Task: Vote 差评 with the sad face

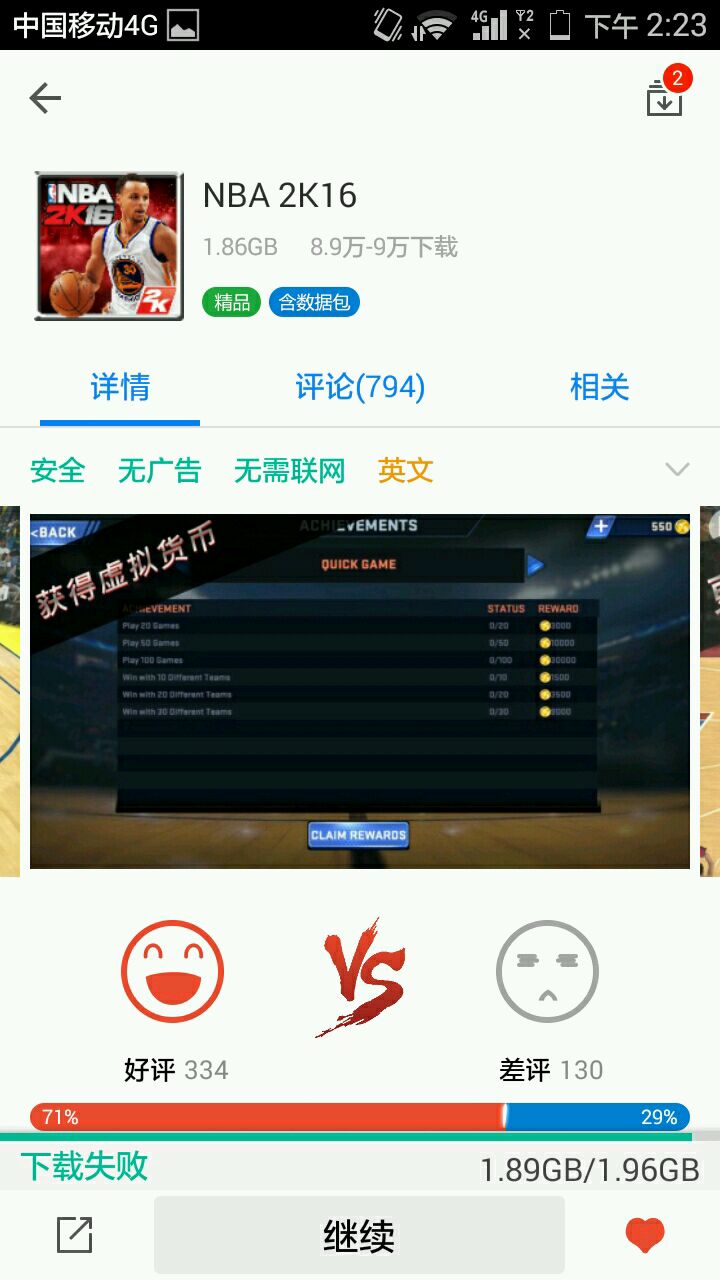Action: pos(547,971)
